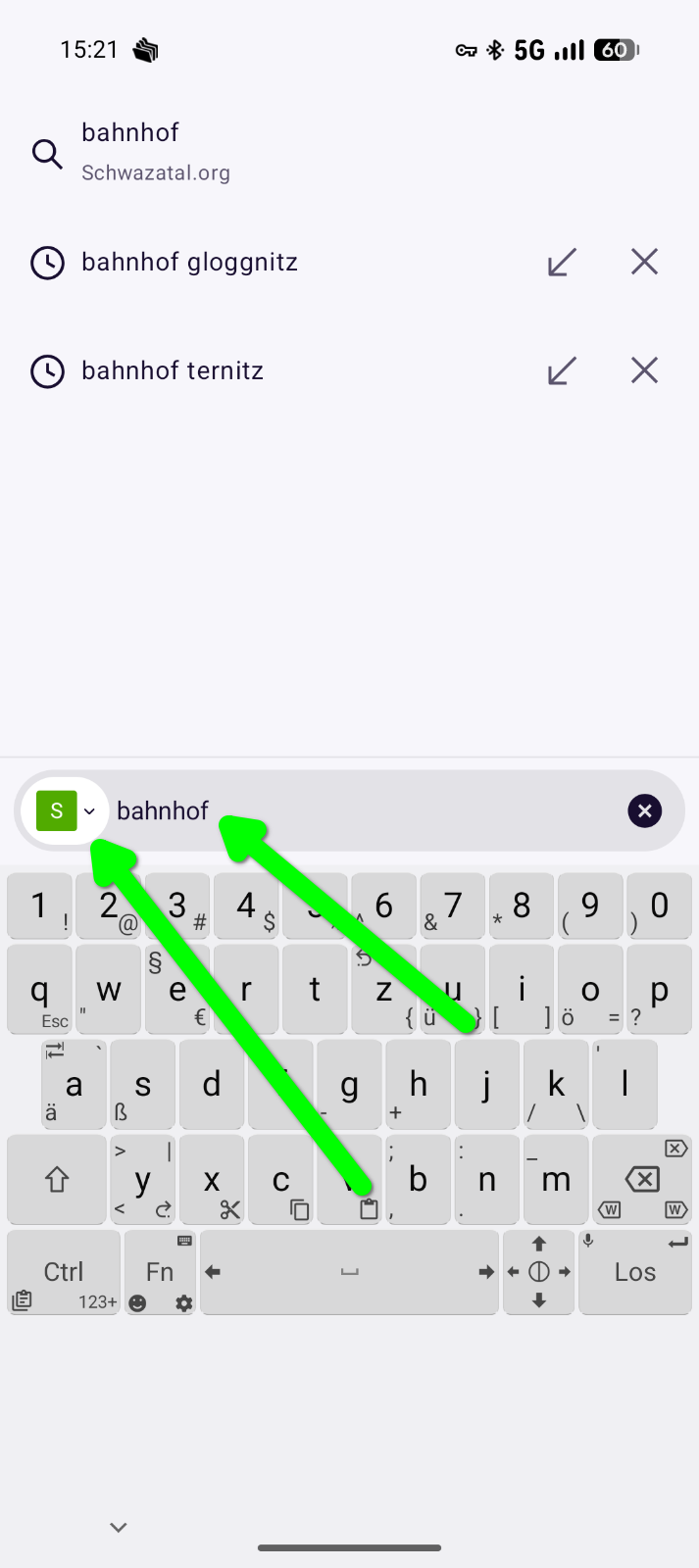Tap the Ctrl key on keyboard
699x1568 pixels.
pyautogui.click(x=64, y=1272)
